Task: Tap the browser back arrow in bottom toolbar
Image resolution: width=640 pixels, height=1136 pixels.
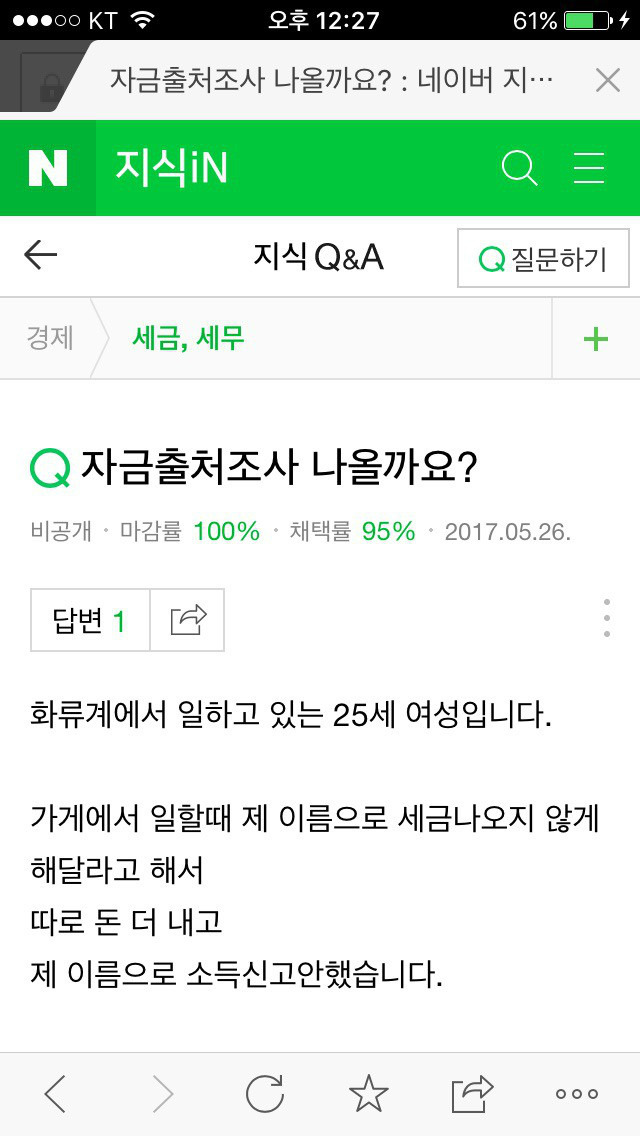Action: point(55,1093)
